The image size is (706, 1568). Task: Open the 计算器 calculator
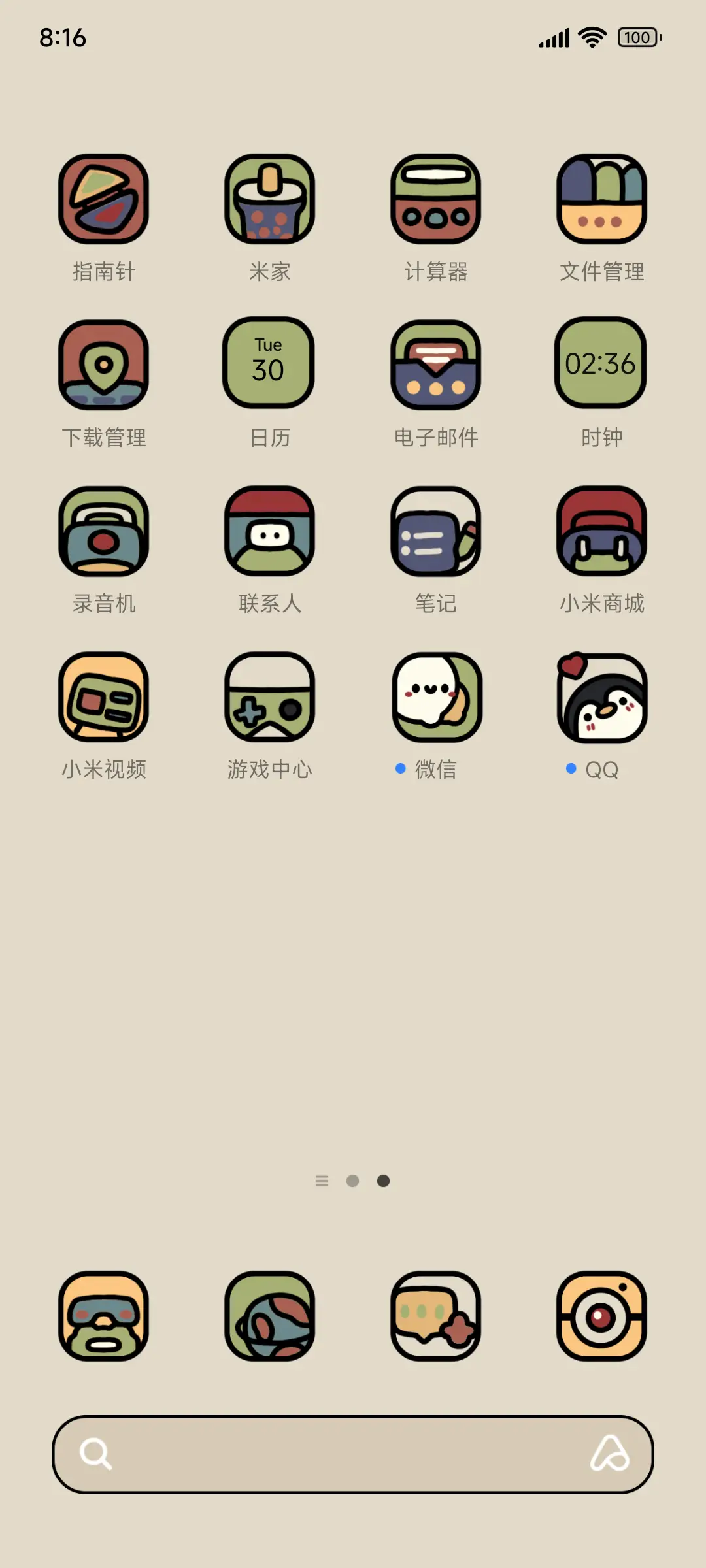click(435, 198)
